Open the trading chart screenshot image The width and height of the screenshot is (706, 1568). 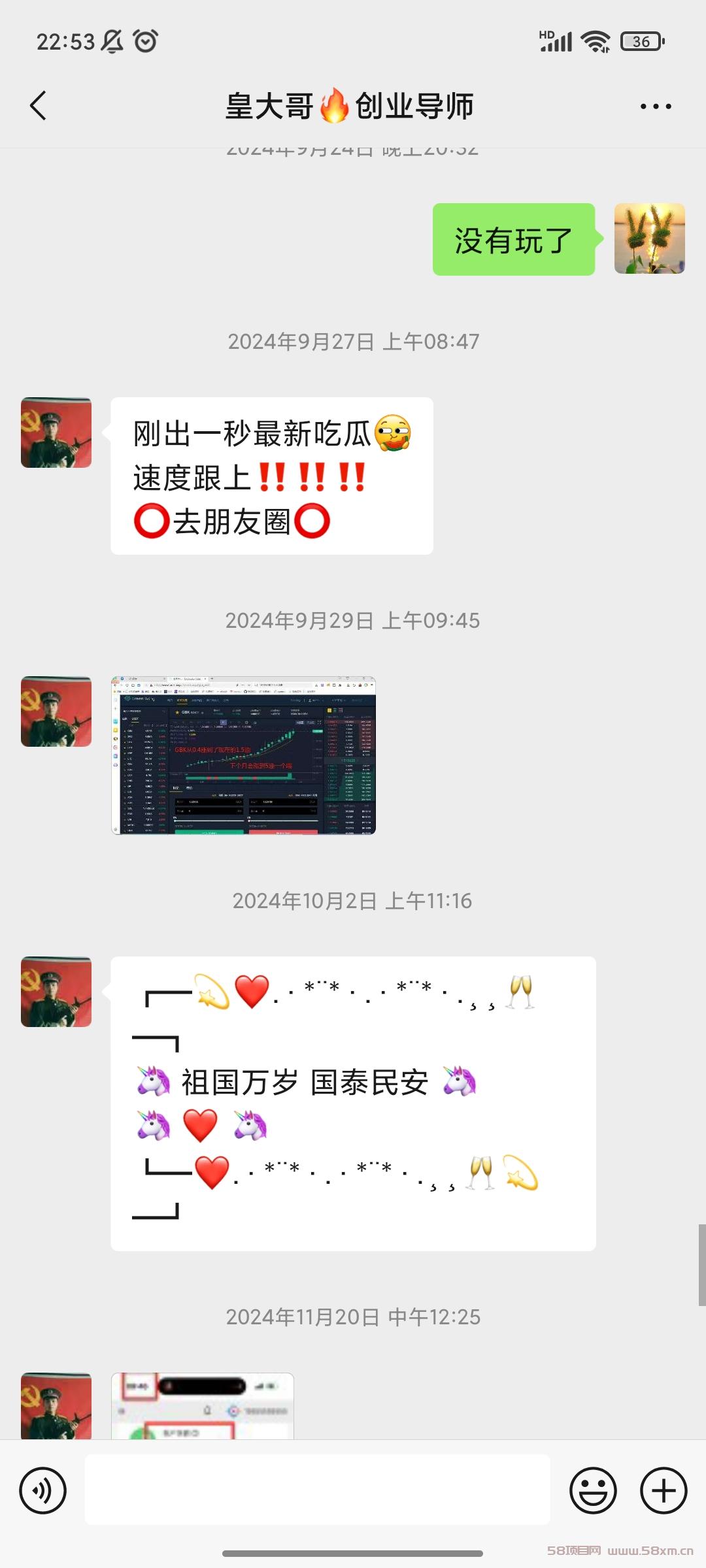tap(243, 755)
